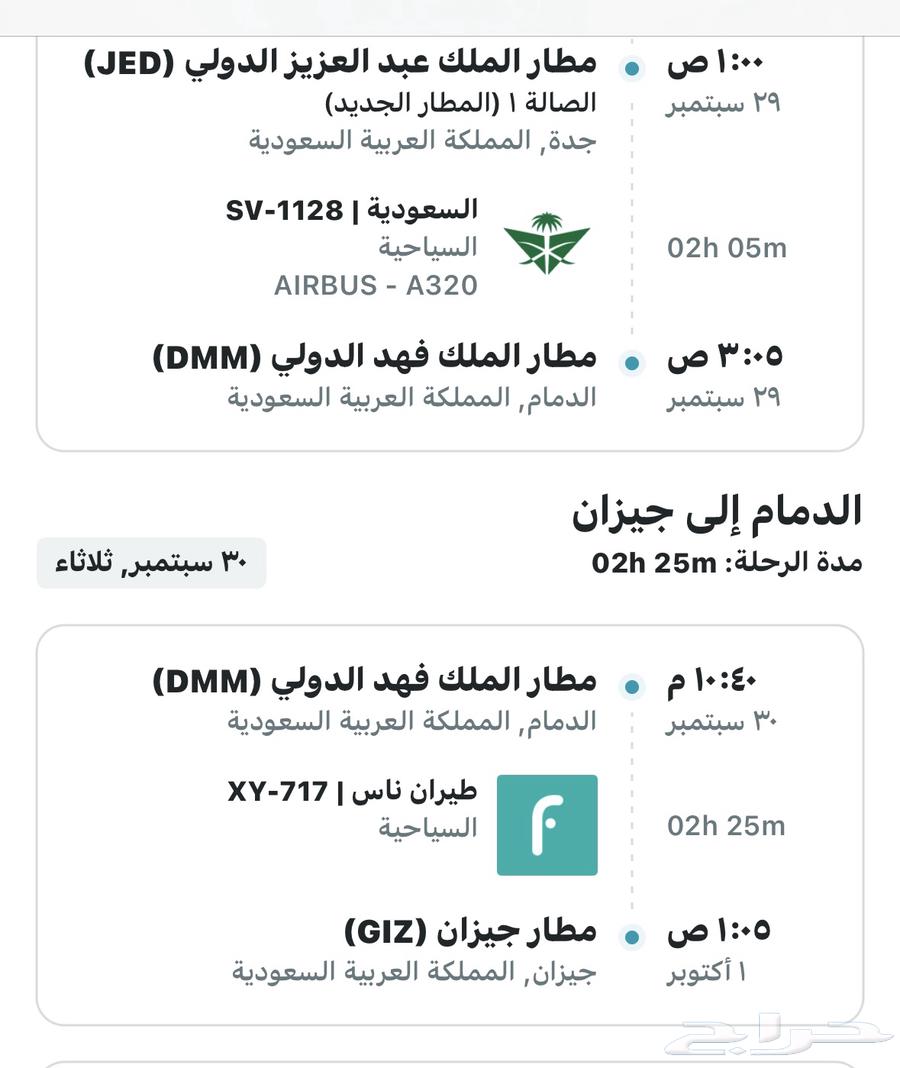Click the dotted timeline between JED and DMM

pos(631,210)
